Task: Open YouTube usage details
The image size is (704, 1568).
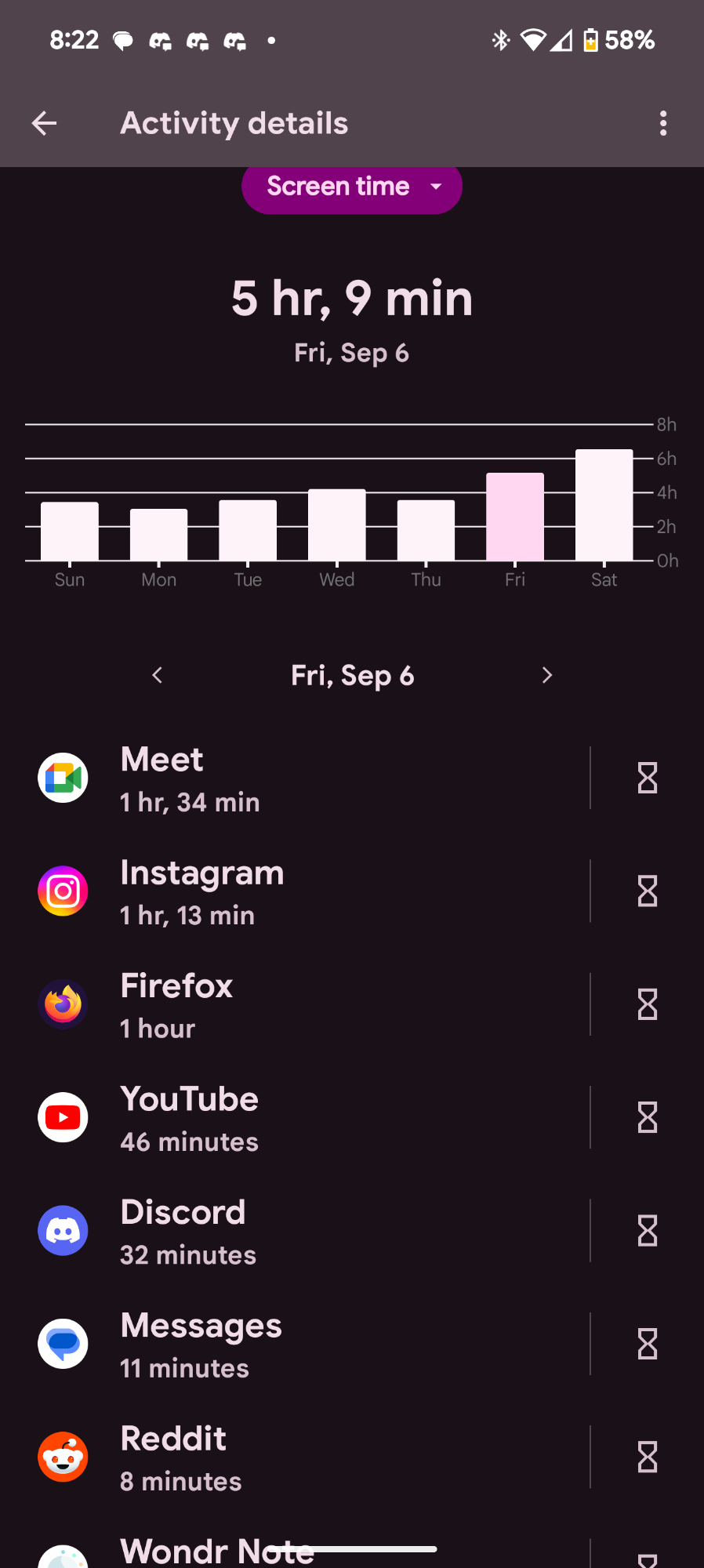Action: point(314,1118)
